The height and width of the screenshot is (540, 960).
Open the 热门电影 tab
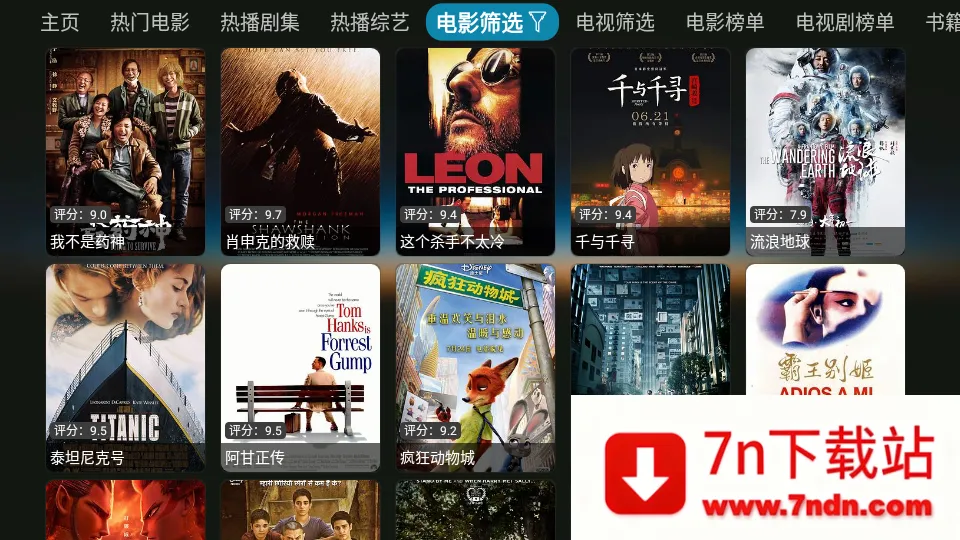[150, 22]
